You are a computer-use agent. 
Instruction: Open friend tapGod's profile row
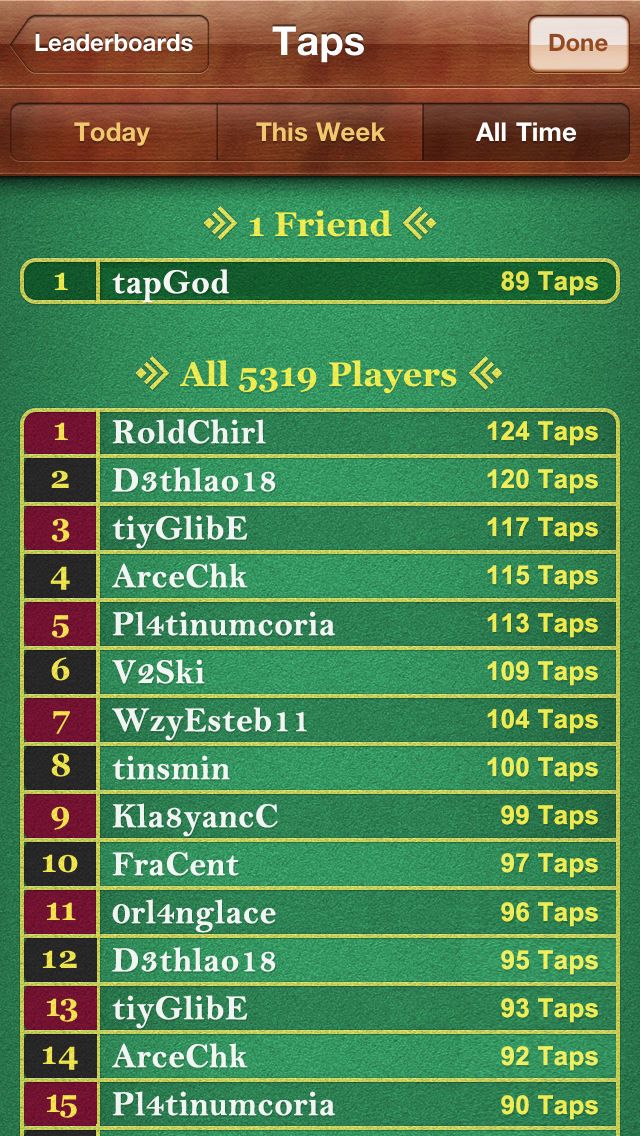click(x=320, y=281)
